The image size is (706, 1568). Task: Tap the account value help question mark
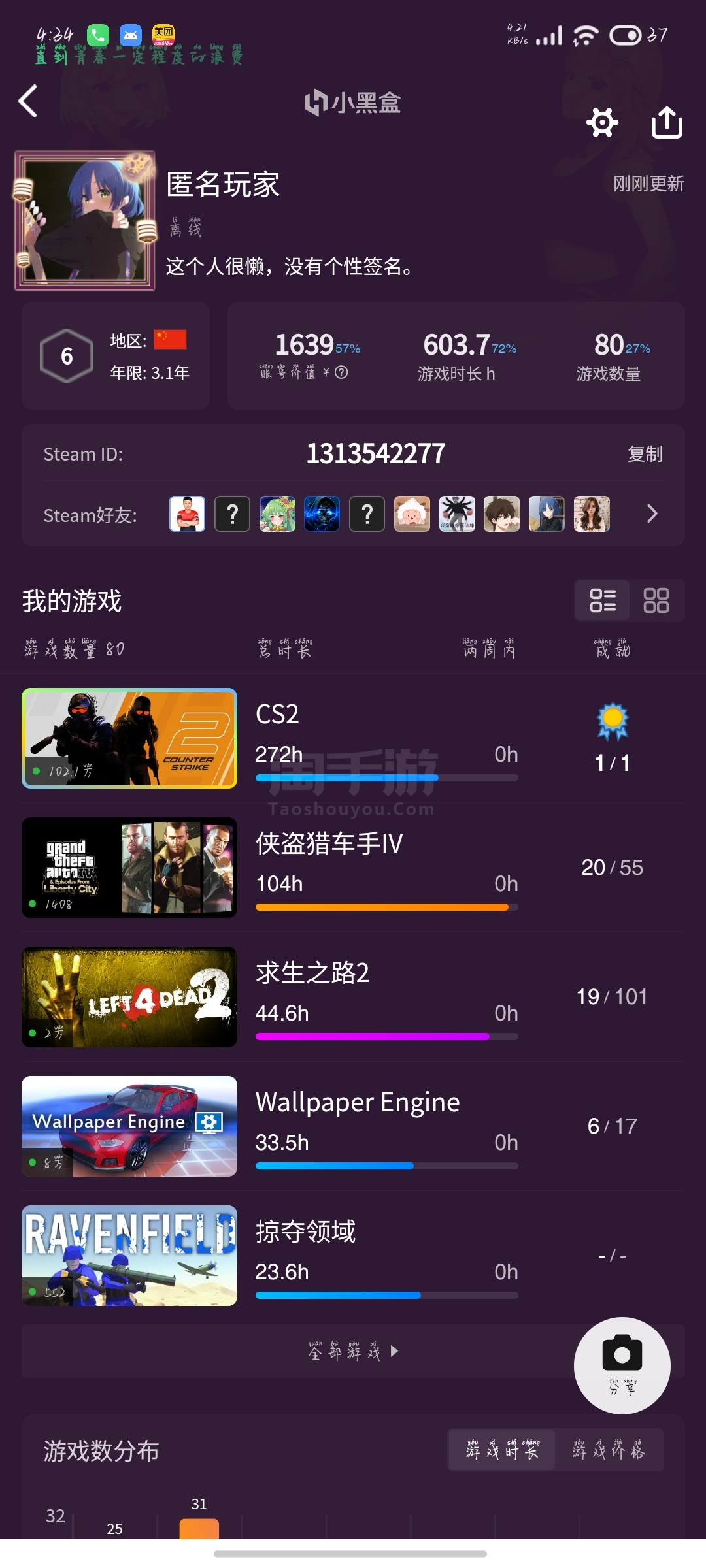tap(341, 372)
